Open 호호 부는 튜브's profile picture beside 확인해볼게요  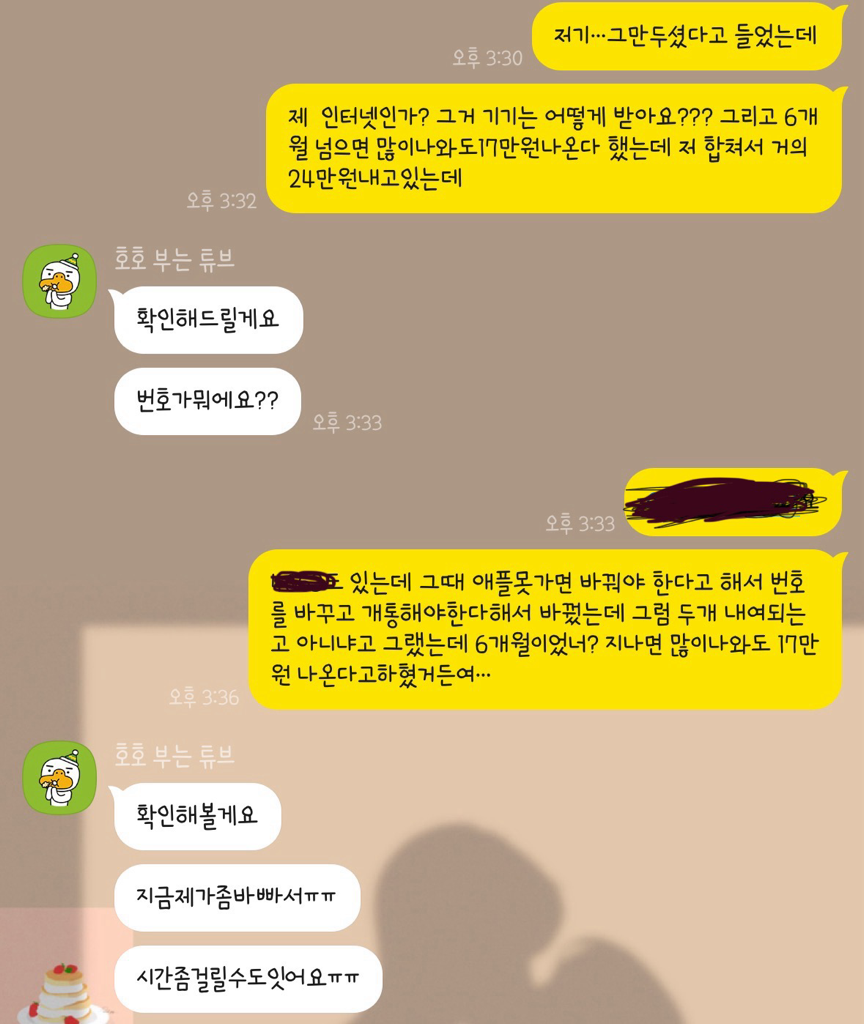click(x=59, y=777)
